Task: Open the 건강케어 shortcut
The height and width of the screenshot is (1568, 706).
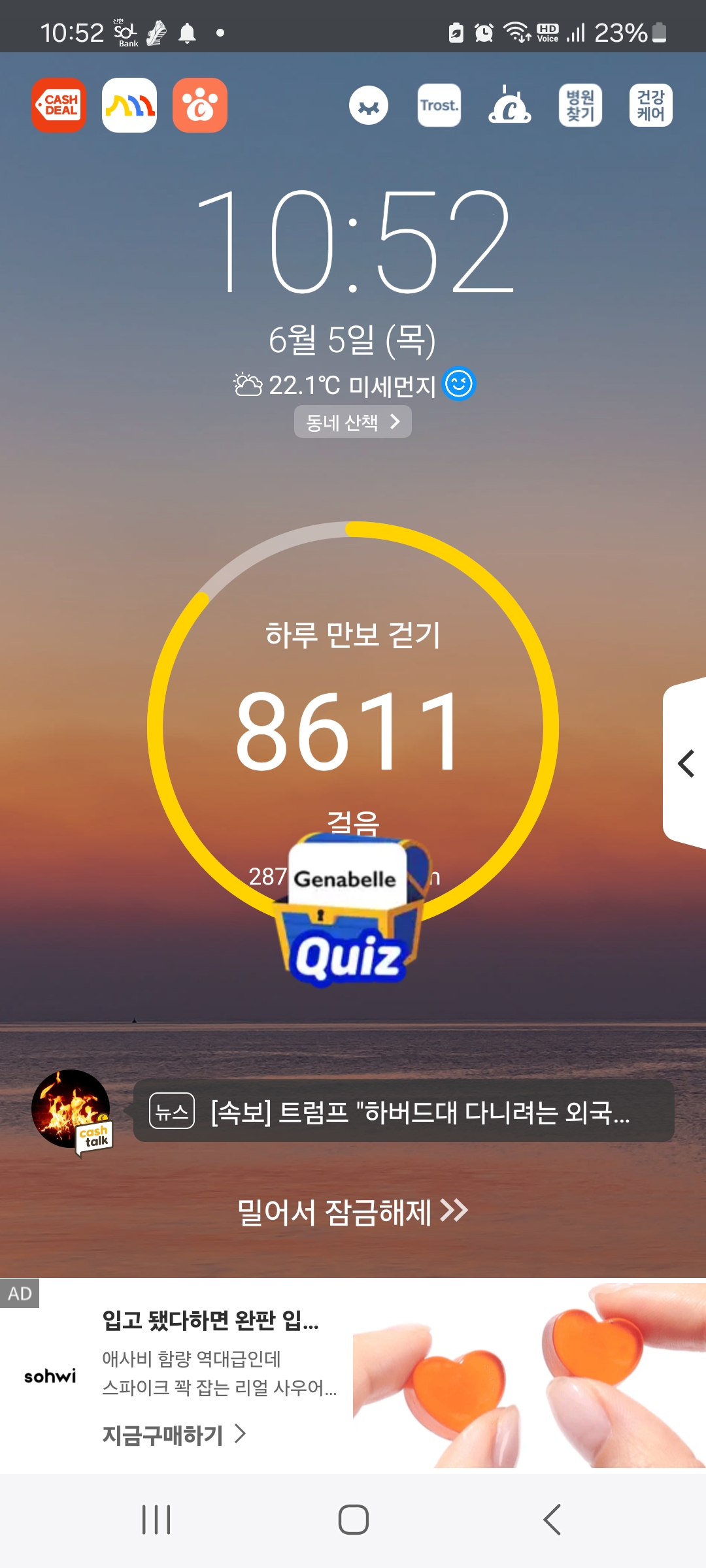Action: click(x=650, y=105)
